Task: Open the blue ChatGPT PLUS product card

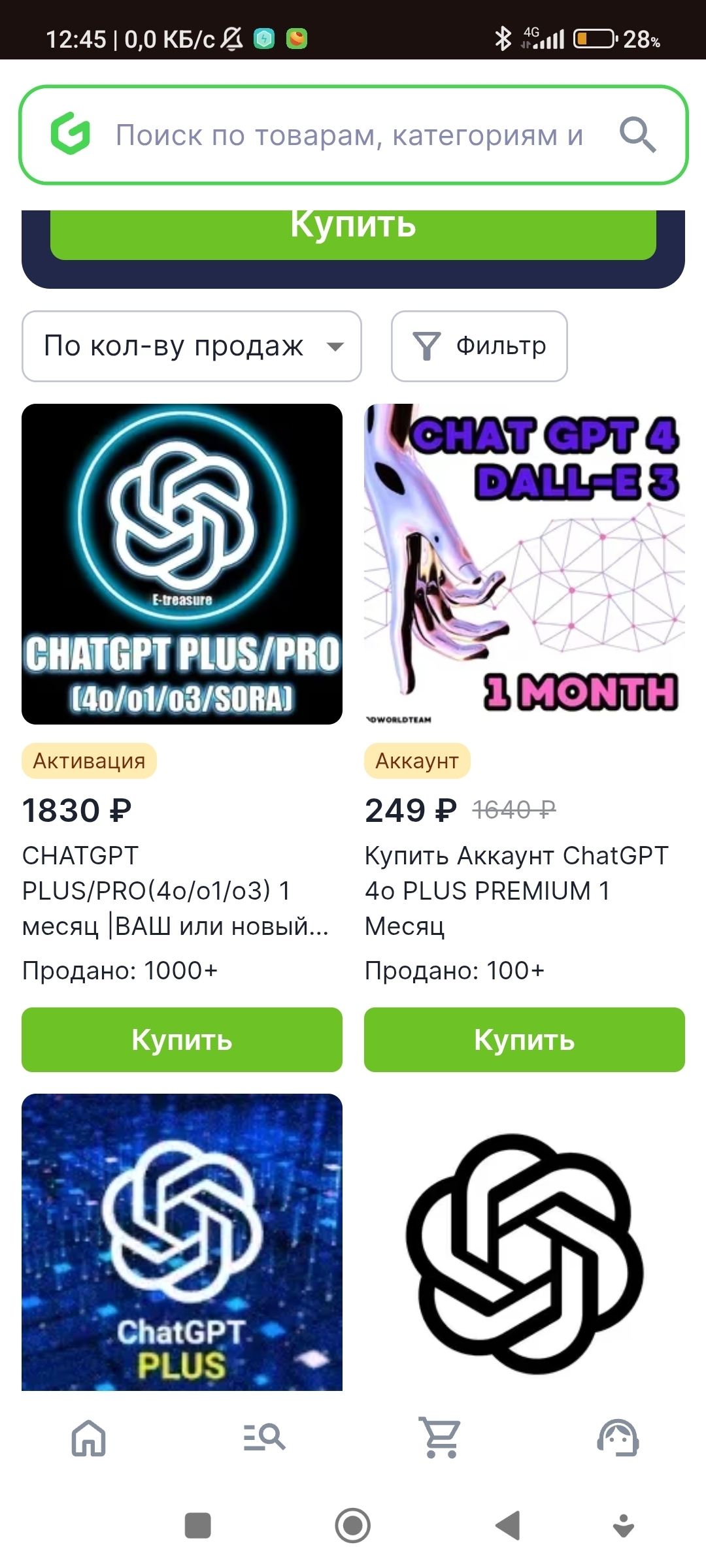Action: coord(182,1241)
